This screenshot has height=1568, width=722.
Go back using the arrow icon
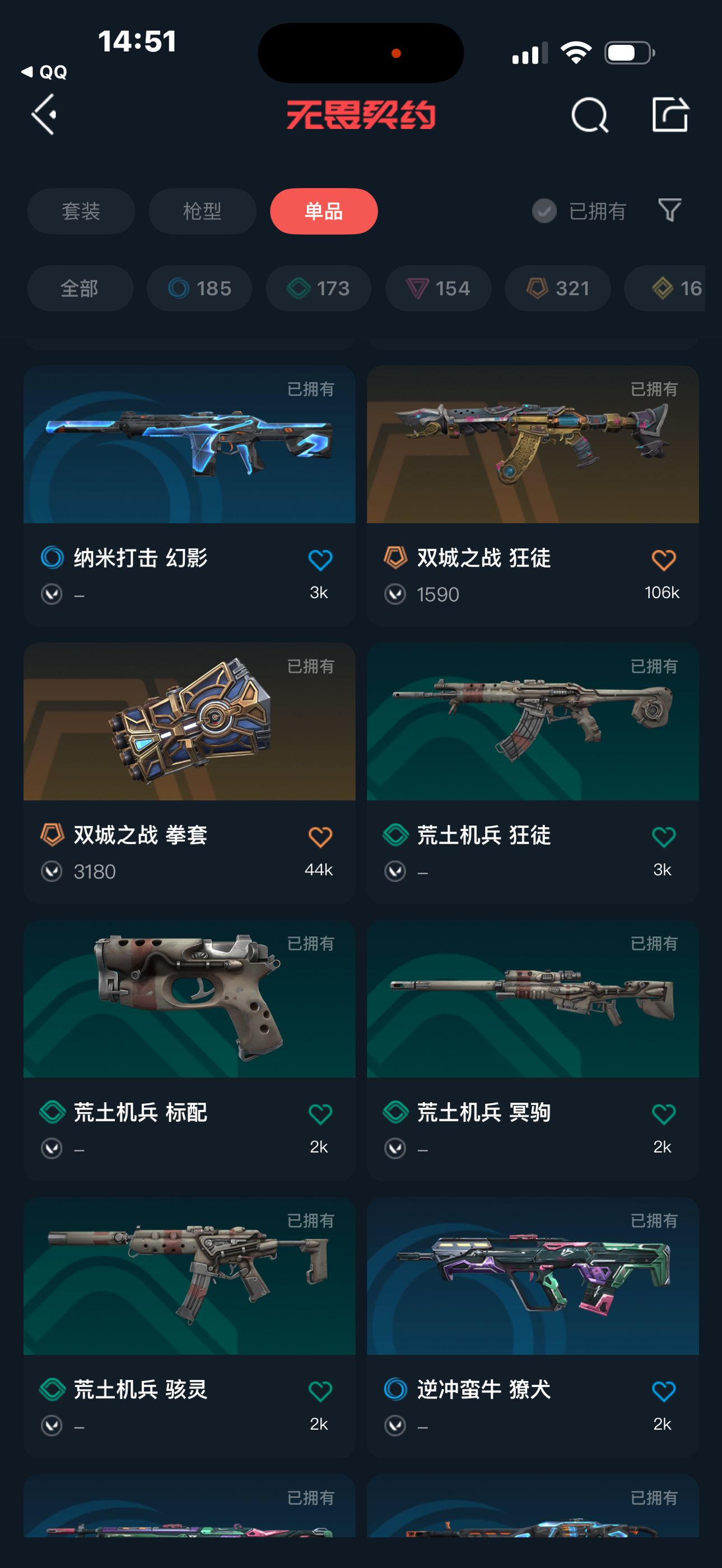44,114
